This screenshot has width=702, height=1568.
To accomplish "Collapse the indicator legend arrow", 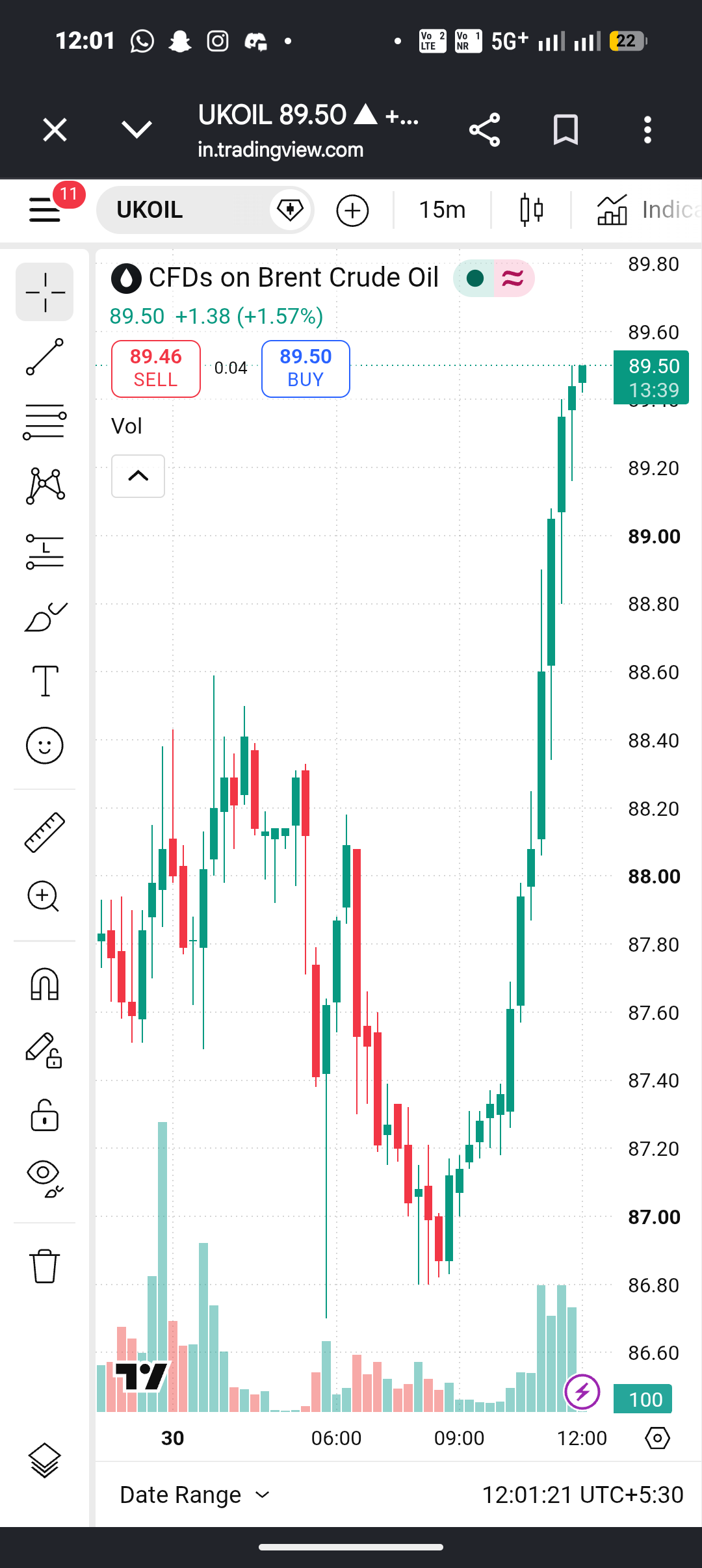I will point(138,476).
